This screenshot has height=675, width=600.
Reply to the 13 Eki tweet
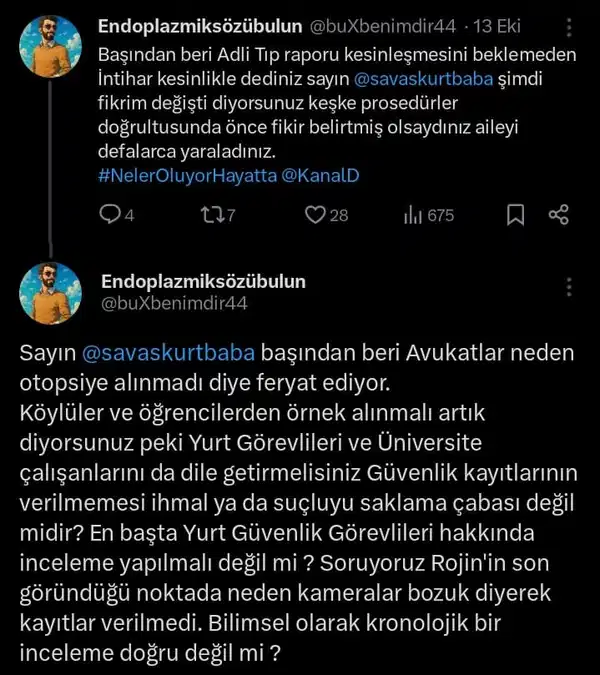coord(112,214)
